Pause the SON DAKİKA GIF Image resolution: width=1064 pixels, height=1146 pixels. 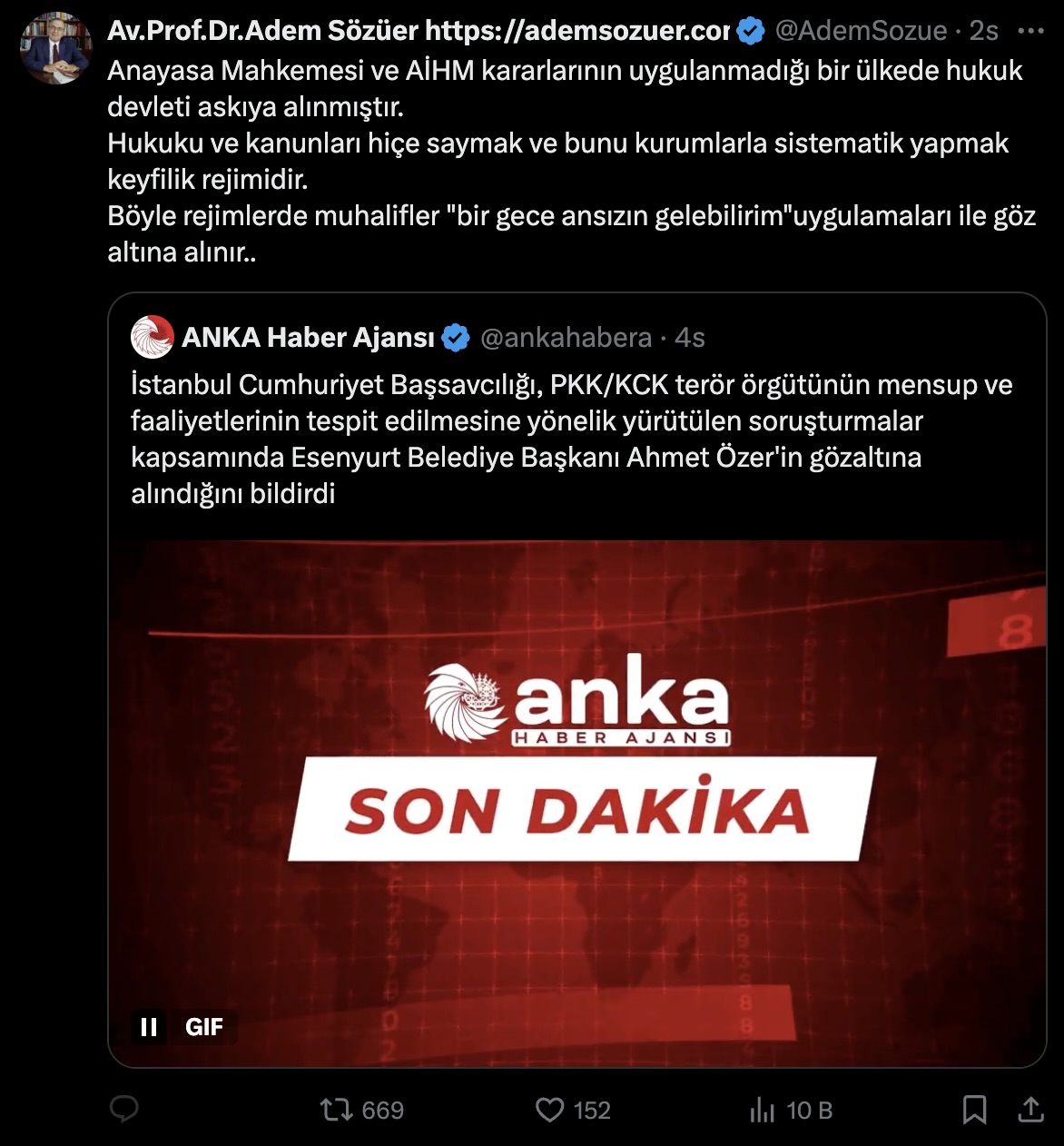150,1027
